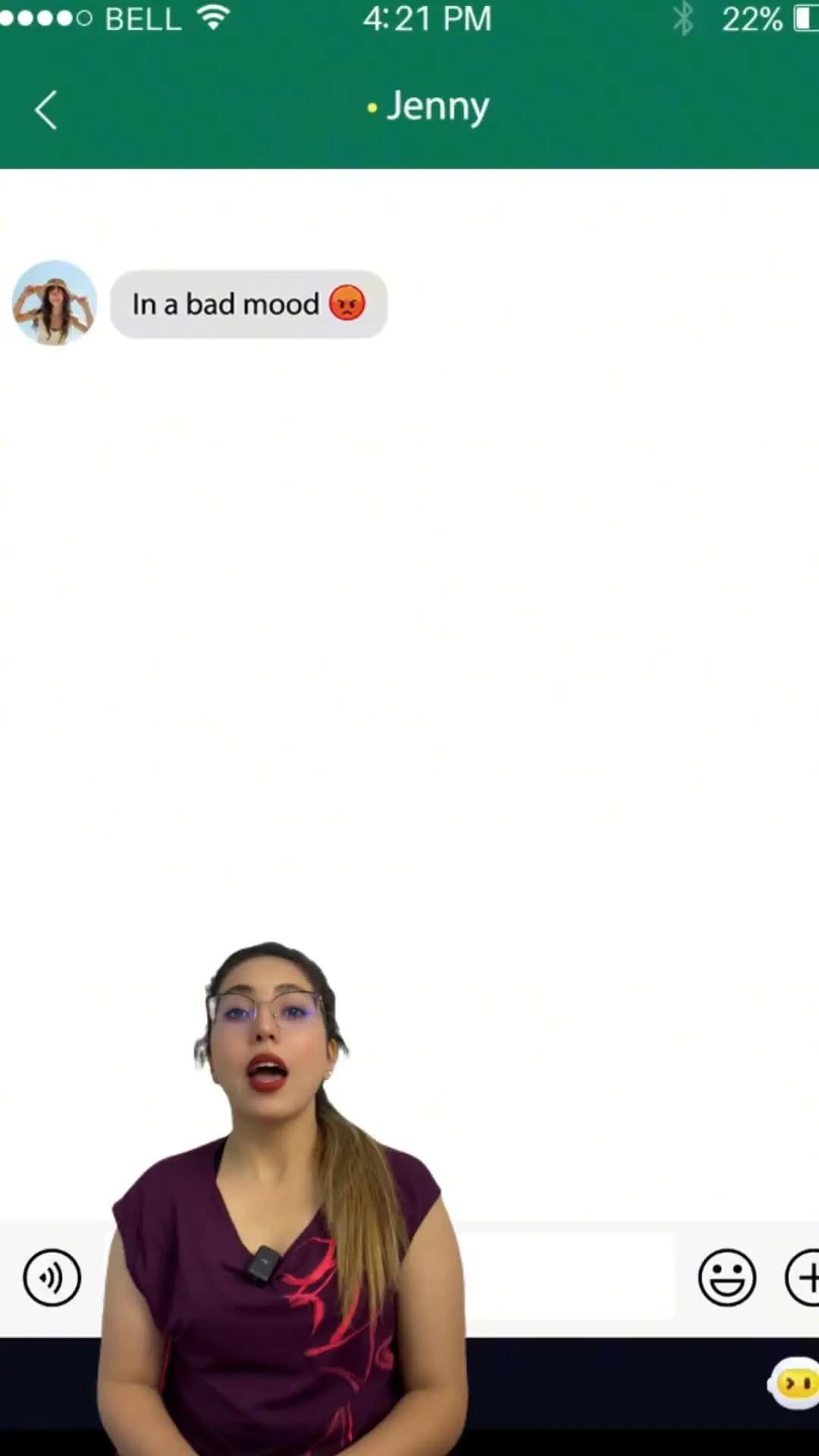Tap the winking emoji sticker at bottom right

(x=793, y=1382)
